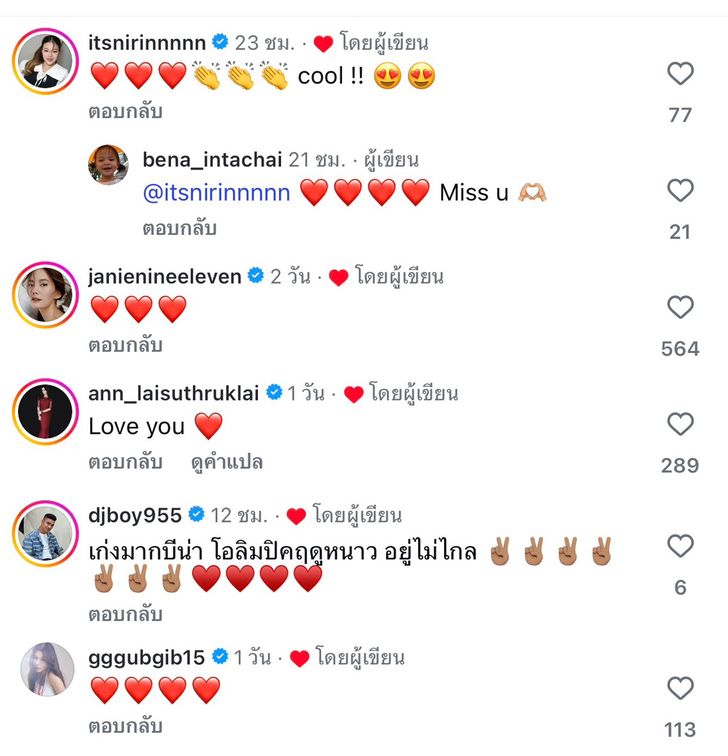Viewport: 728px width, 756px height.
Task: Like bena_intachai's reply comment
Action: click(x=680, y=190)
